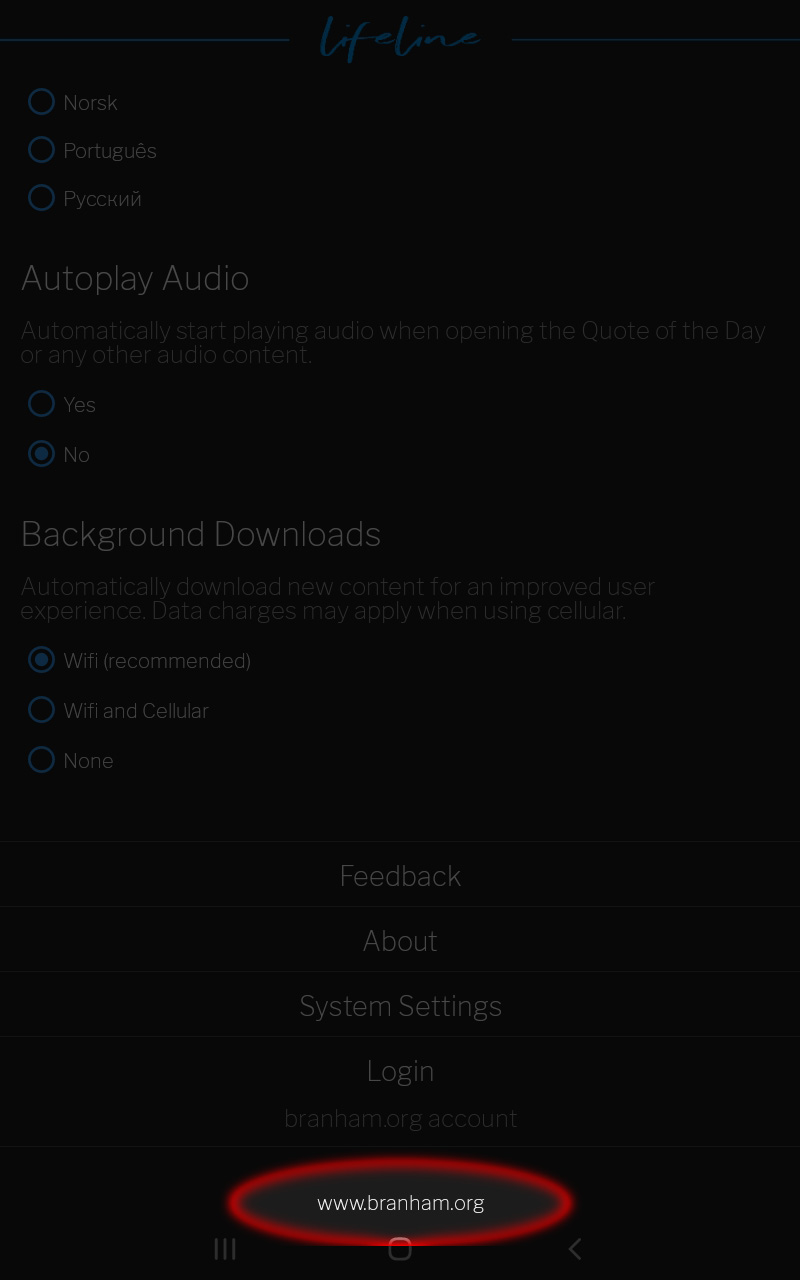The image size is (800, 1280).
Task: Set Autoplay Audio to No
Action: coord(58,454)
